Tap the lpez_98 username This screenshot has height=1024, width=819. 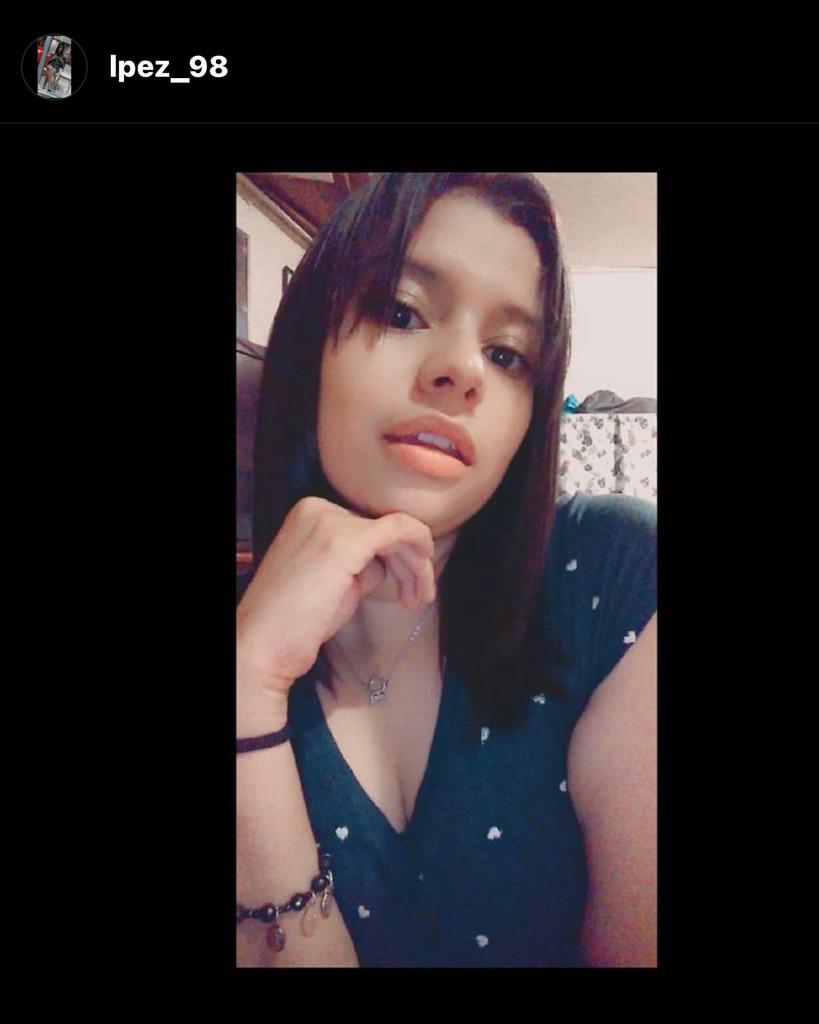click(x=168, y=67)
